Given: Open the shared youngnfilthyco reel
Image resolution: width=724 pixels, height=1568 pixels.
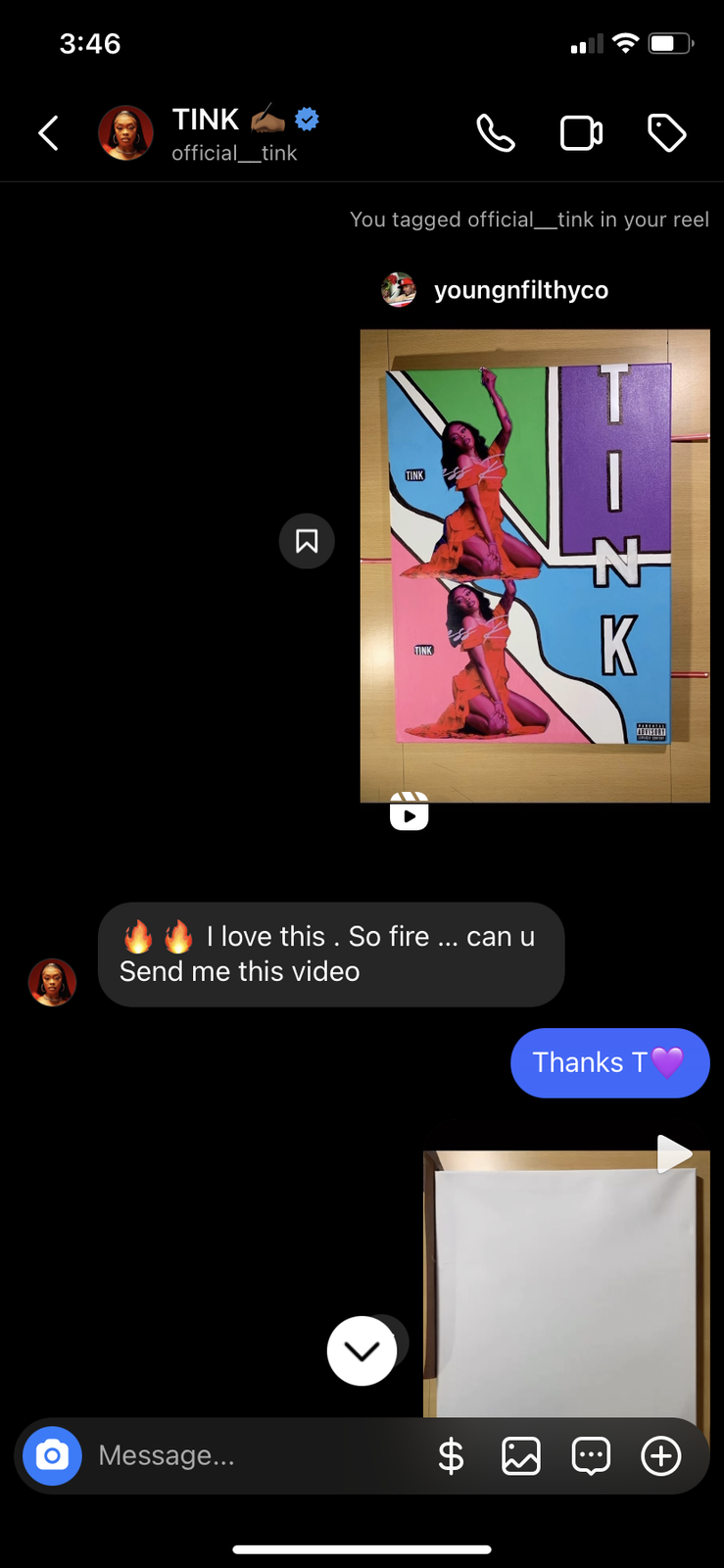Looking at the screenshot, I should (535, 565).
